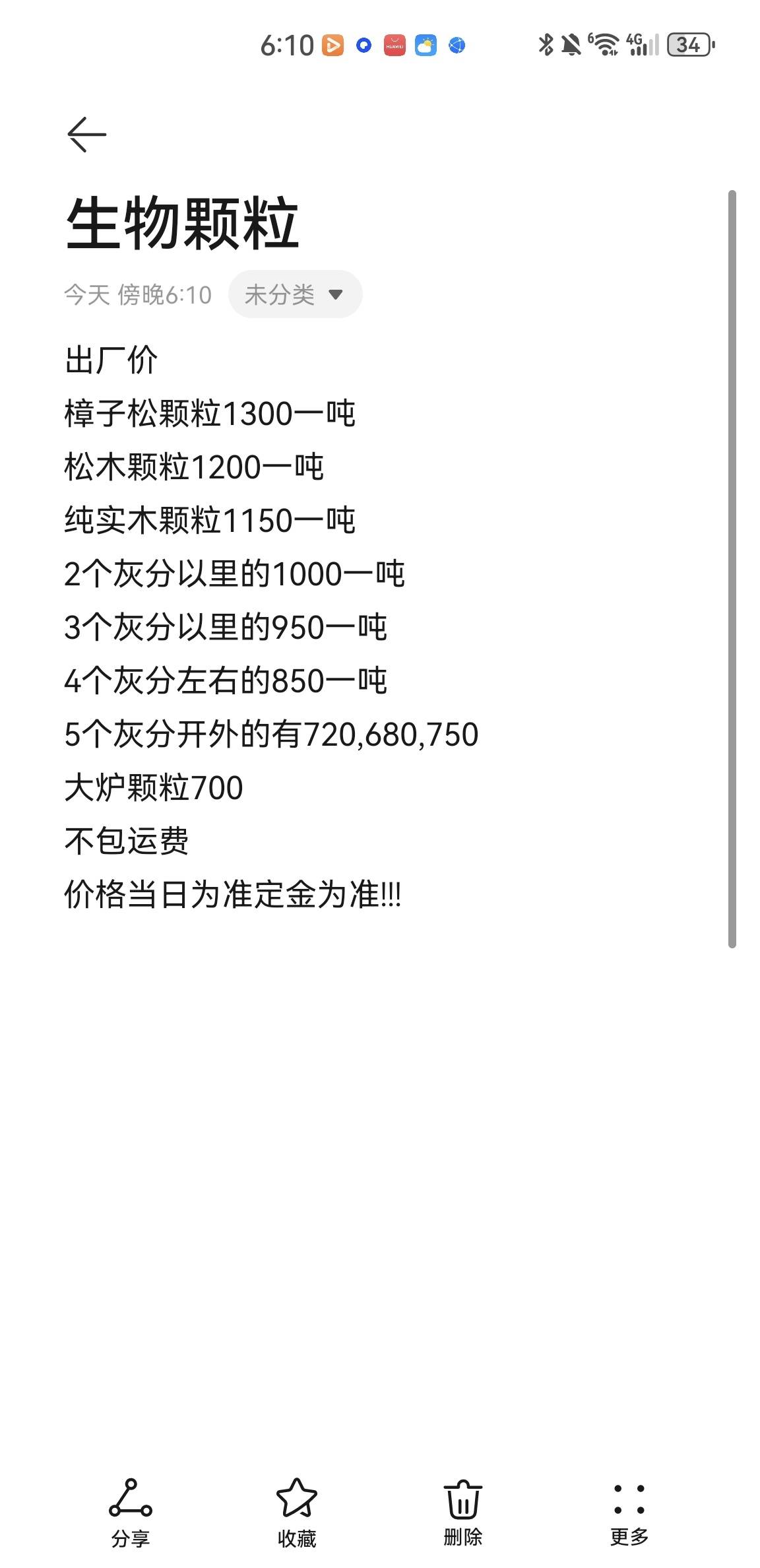Open the 未分类 category dropdown
Screen dimensions: 760x1568
click(295, 294)
